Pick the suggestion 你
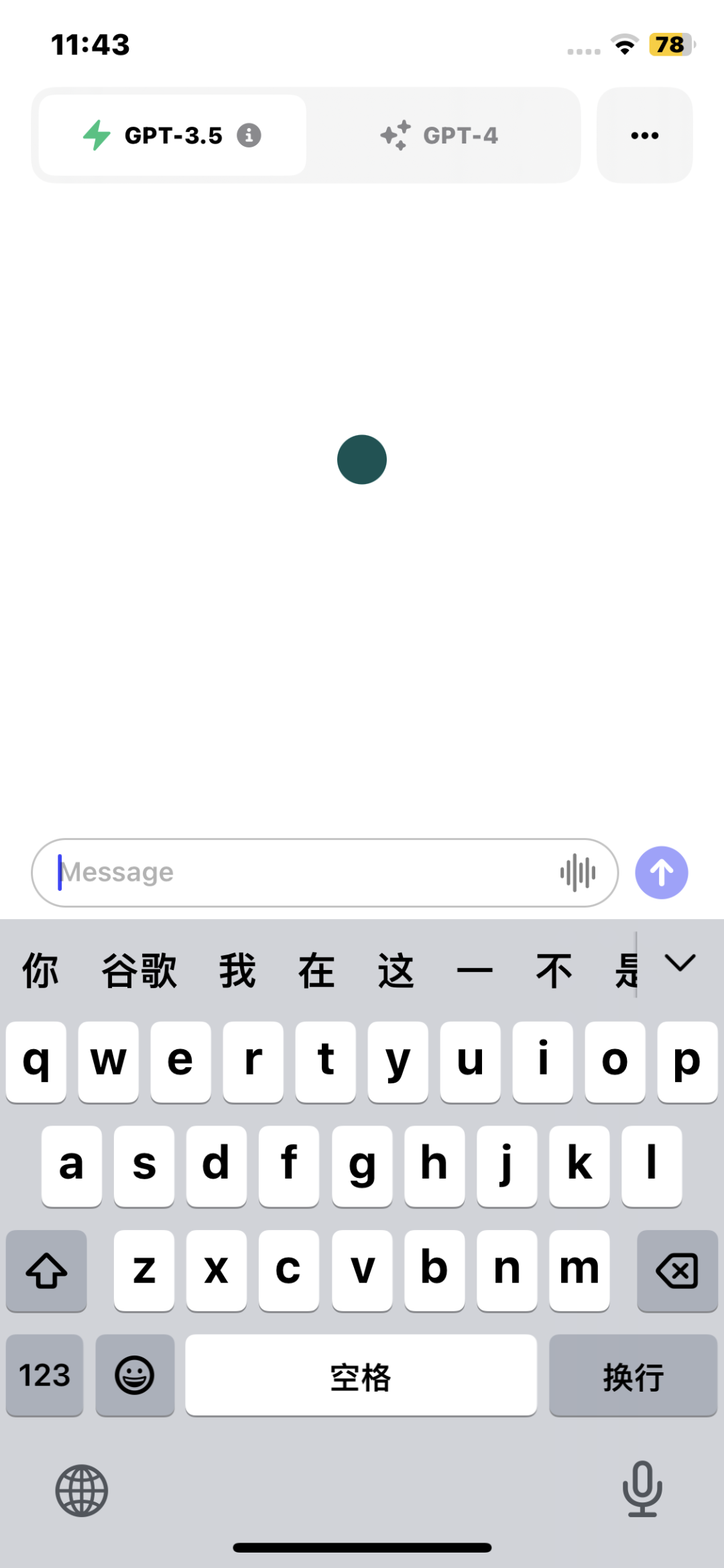Screen dimensions: 724x1568 coord(40,971)
